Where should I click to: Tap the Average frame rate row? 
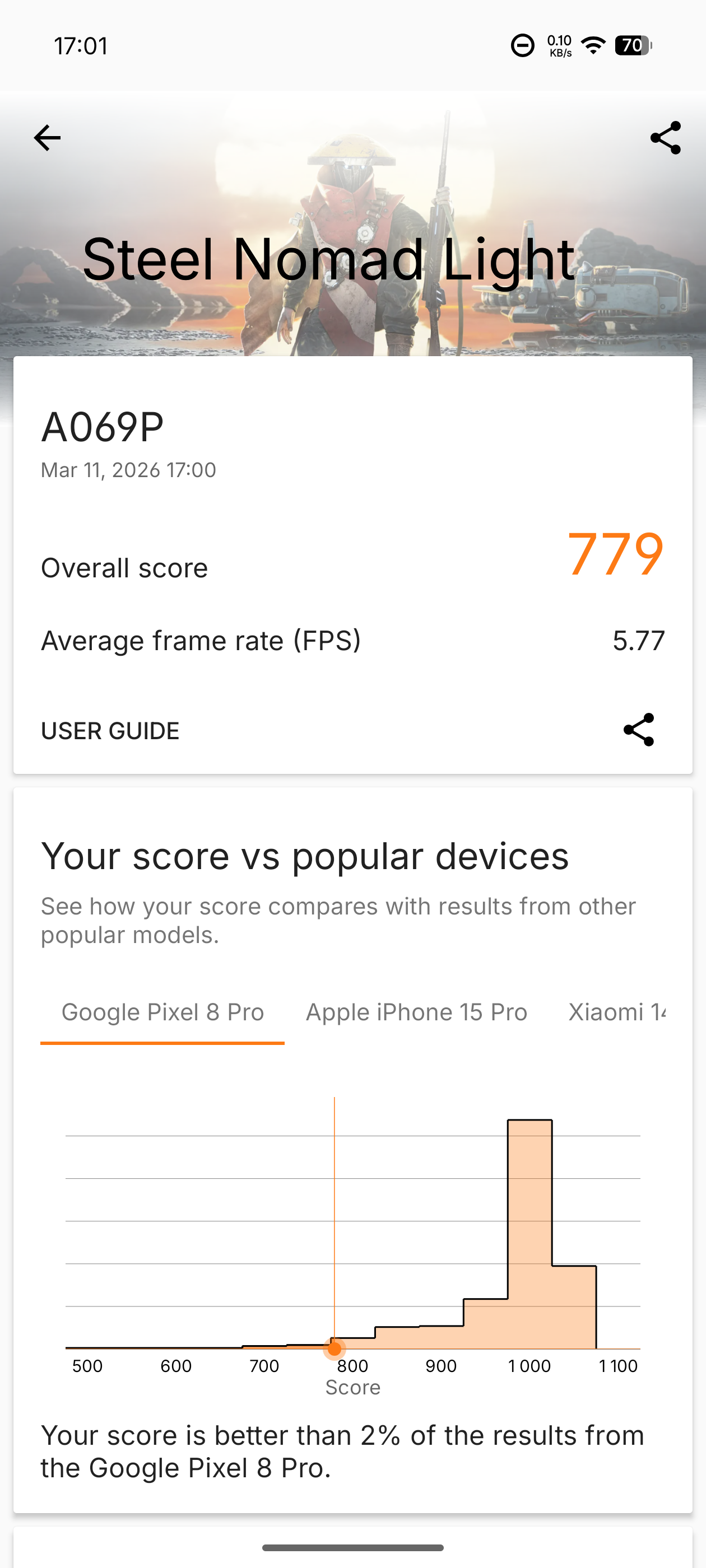[201, 640]
